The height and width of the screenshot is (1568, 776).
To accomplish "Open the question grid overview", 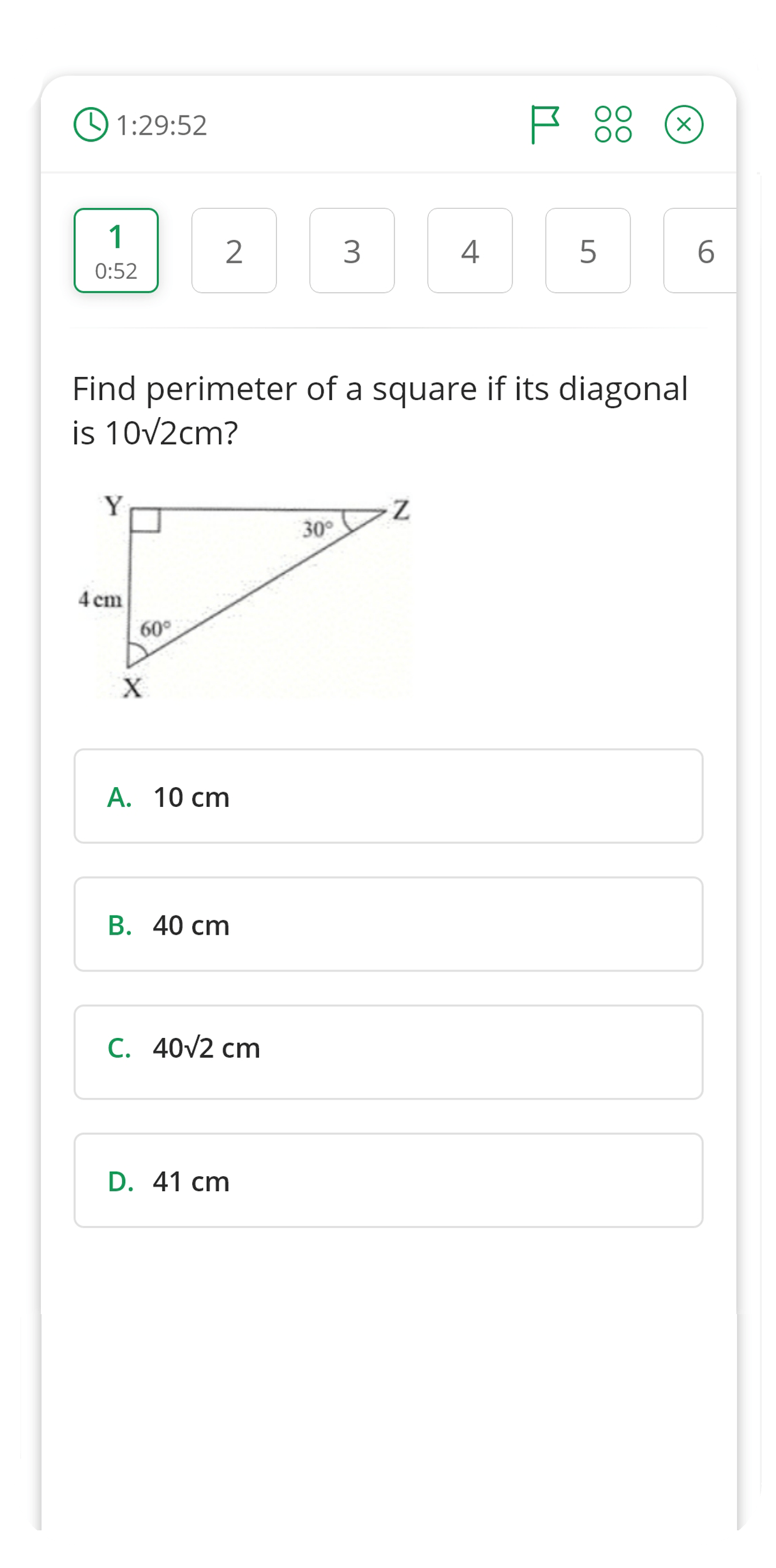I will [613, 124].
